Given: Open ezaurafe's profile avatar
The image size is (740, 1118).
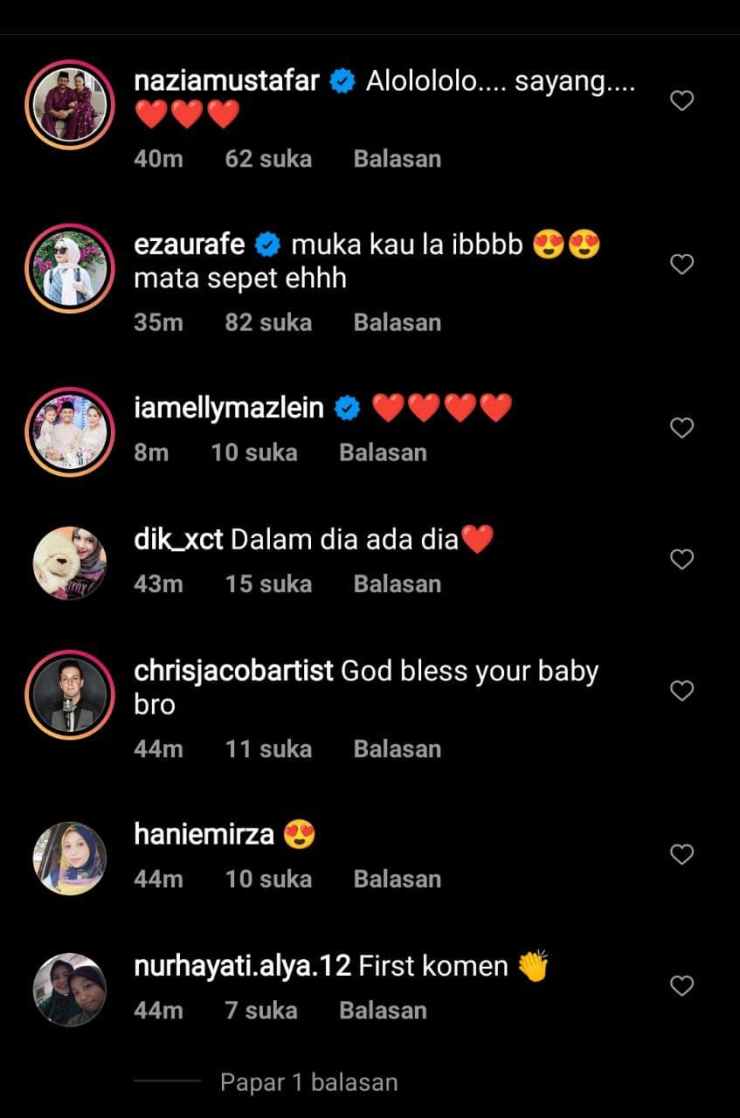Looking at the screenshot, I should 69,269.
